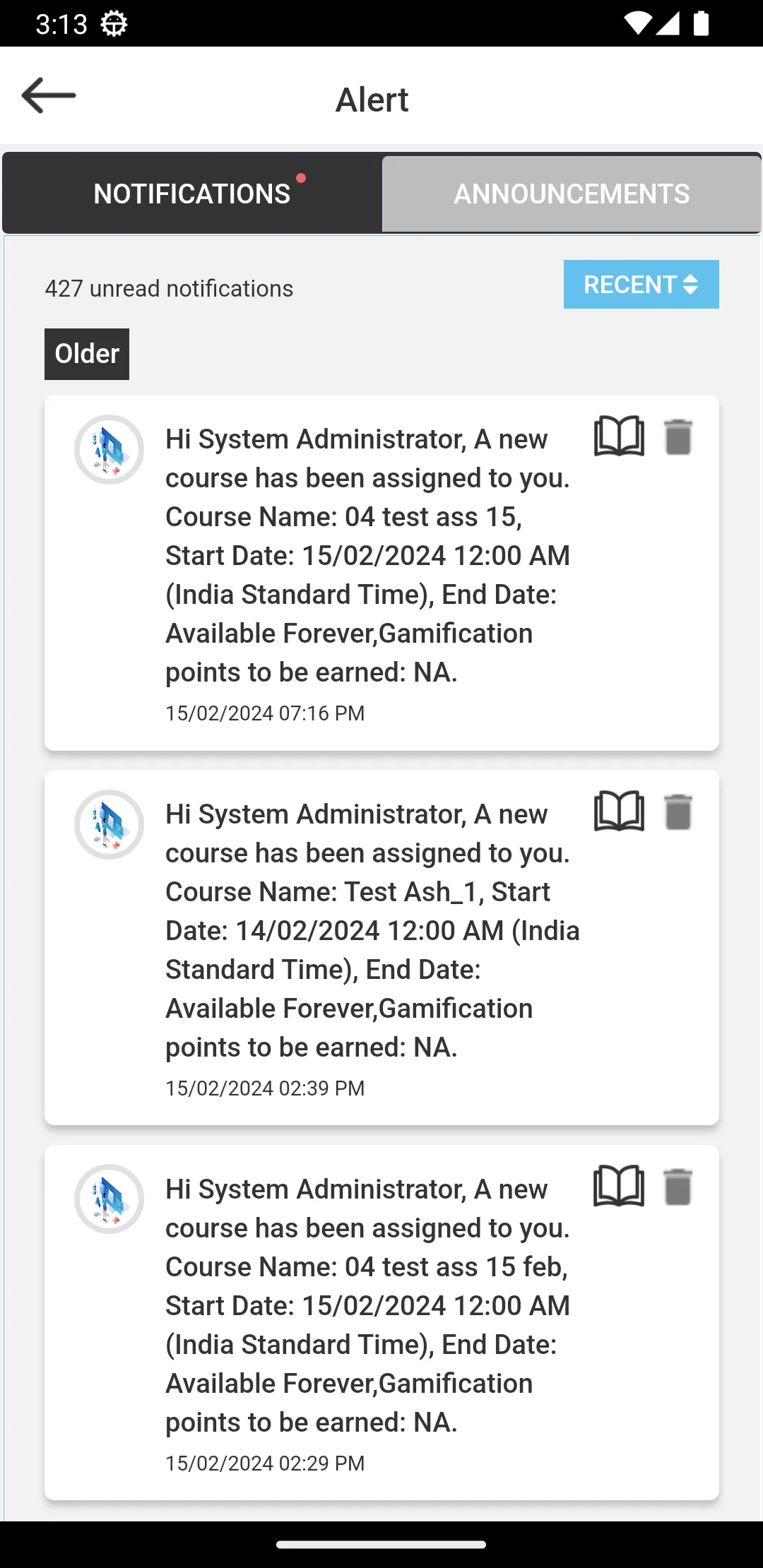Tap the course avatar on the Test Ash_1 card
The width and height of the screenshot is (763, 1568).
click(x=109, y=825)
